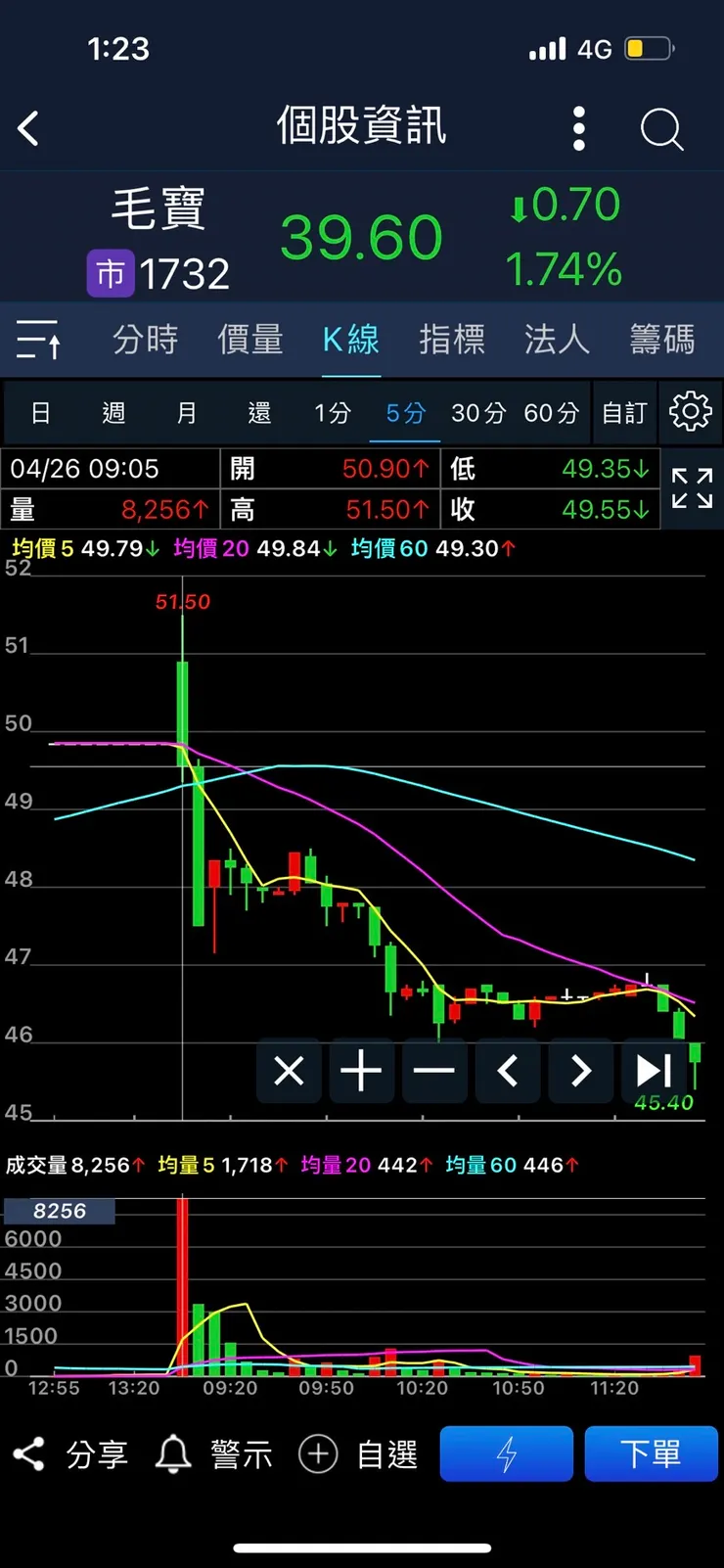Image resolution: width=724 pixels, height=1568 pixels.
Task: Tap the 下單 order button
Action: (x=651, y=1454)
